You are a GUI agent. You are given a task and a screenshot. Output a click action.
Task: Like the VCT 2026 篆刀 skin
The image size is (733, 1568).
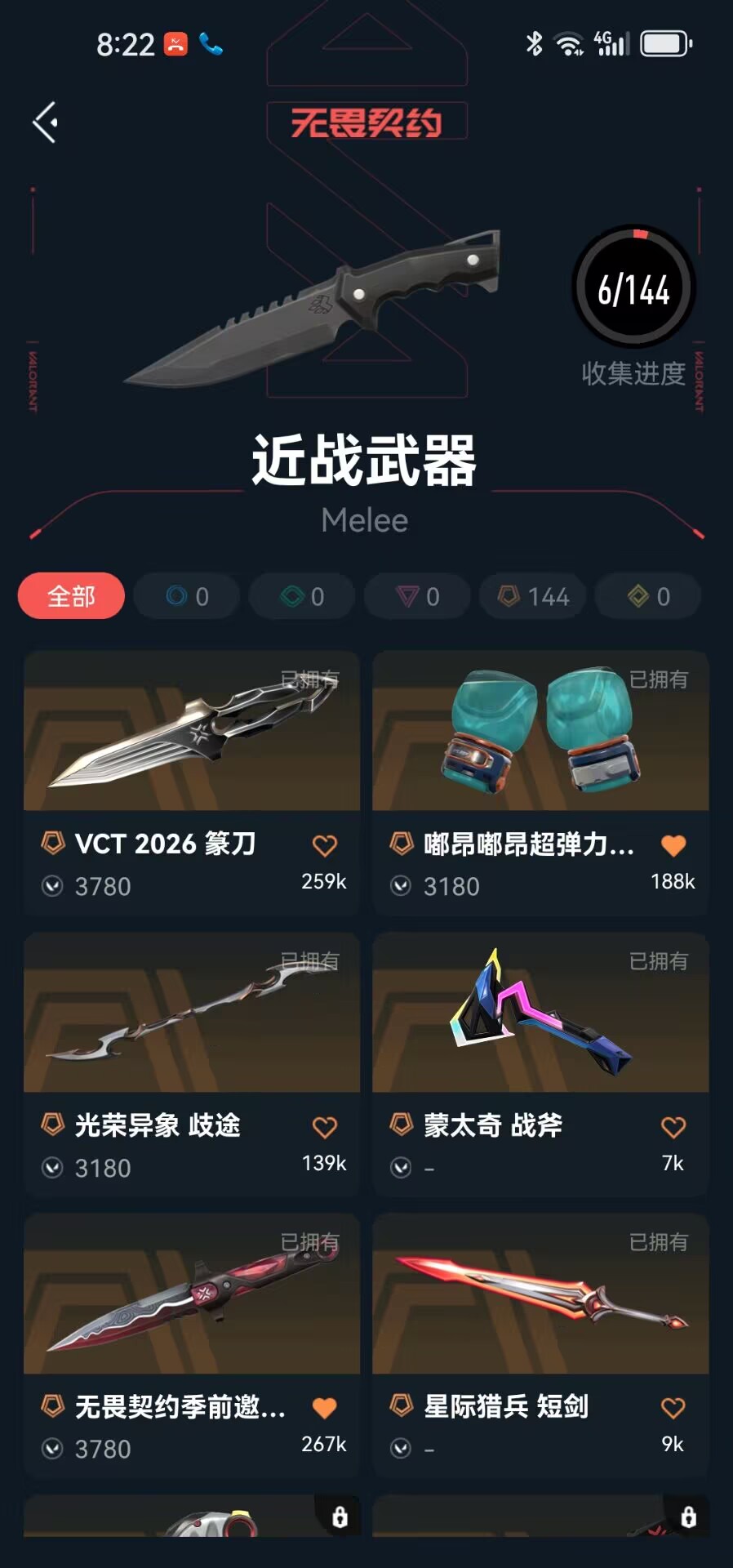pyautogui.click(x=325, y=845)
